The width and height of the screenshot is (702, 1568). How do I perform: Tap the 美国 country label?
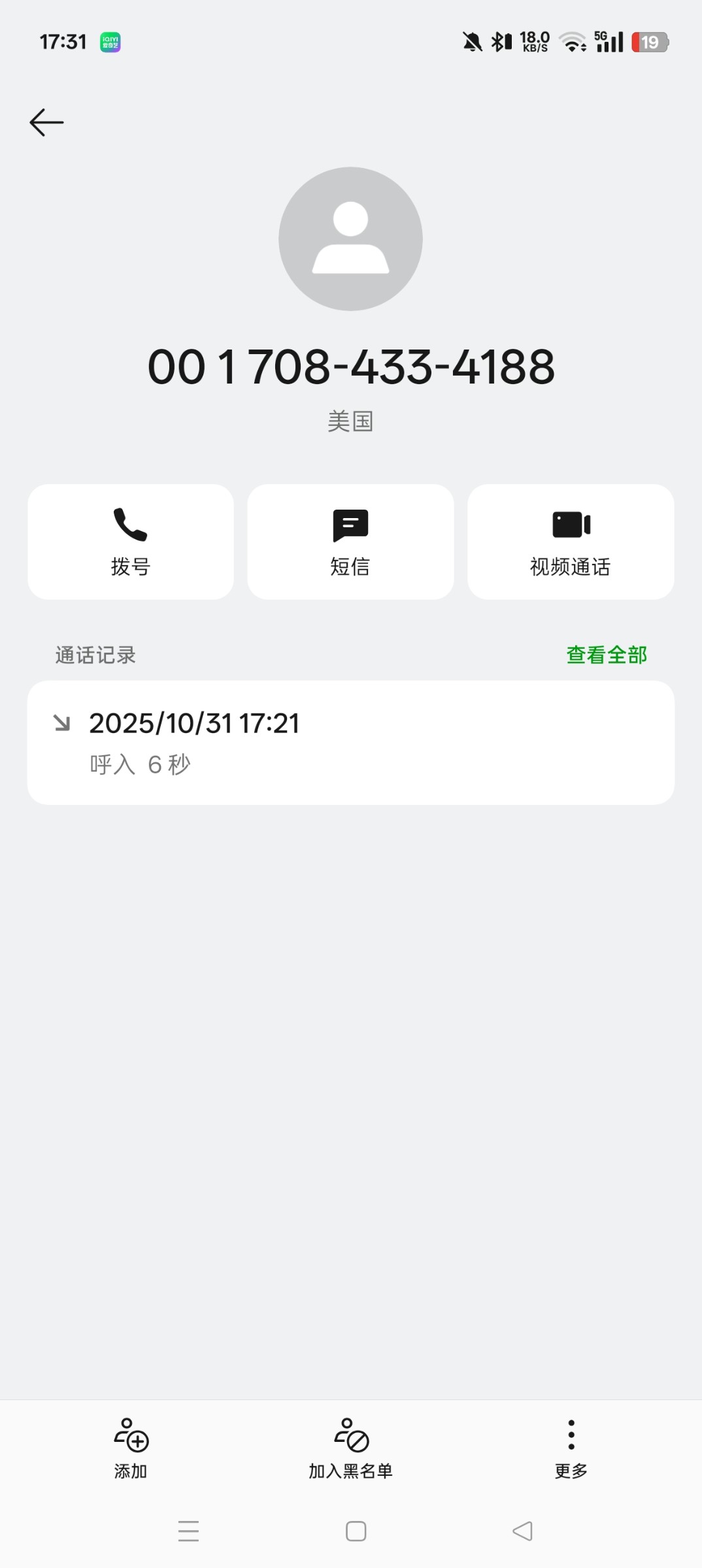[x=350, y=421]
